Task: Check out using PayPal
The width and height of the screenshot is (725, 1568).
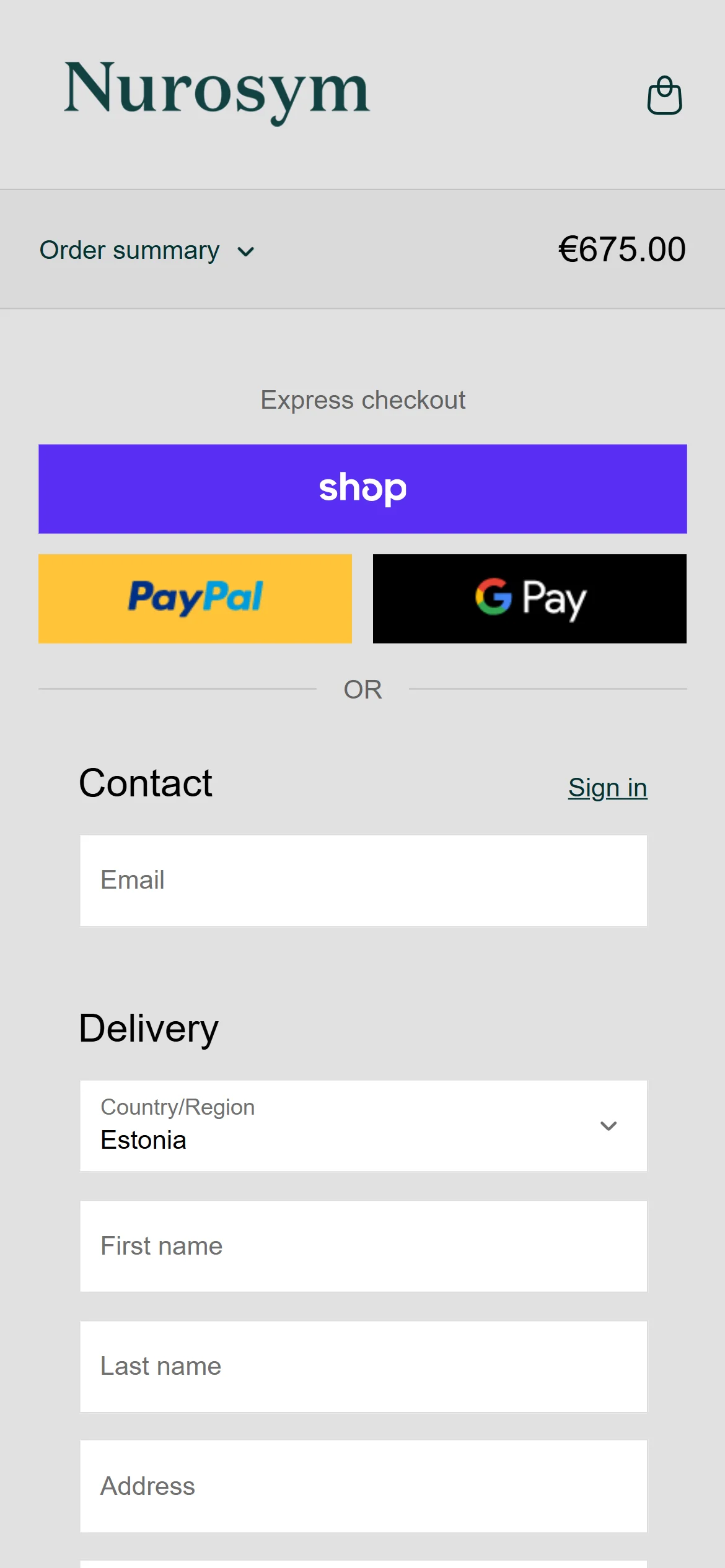Action: click(195, 598)
